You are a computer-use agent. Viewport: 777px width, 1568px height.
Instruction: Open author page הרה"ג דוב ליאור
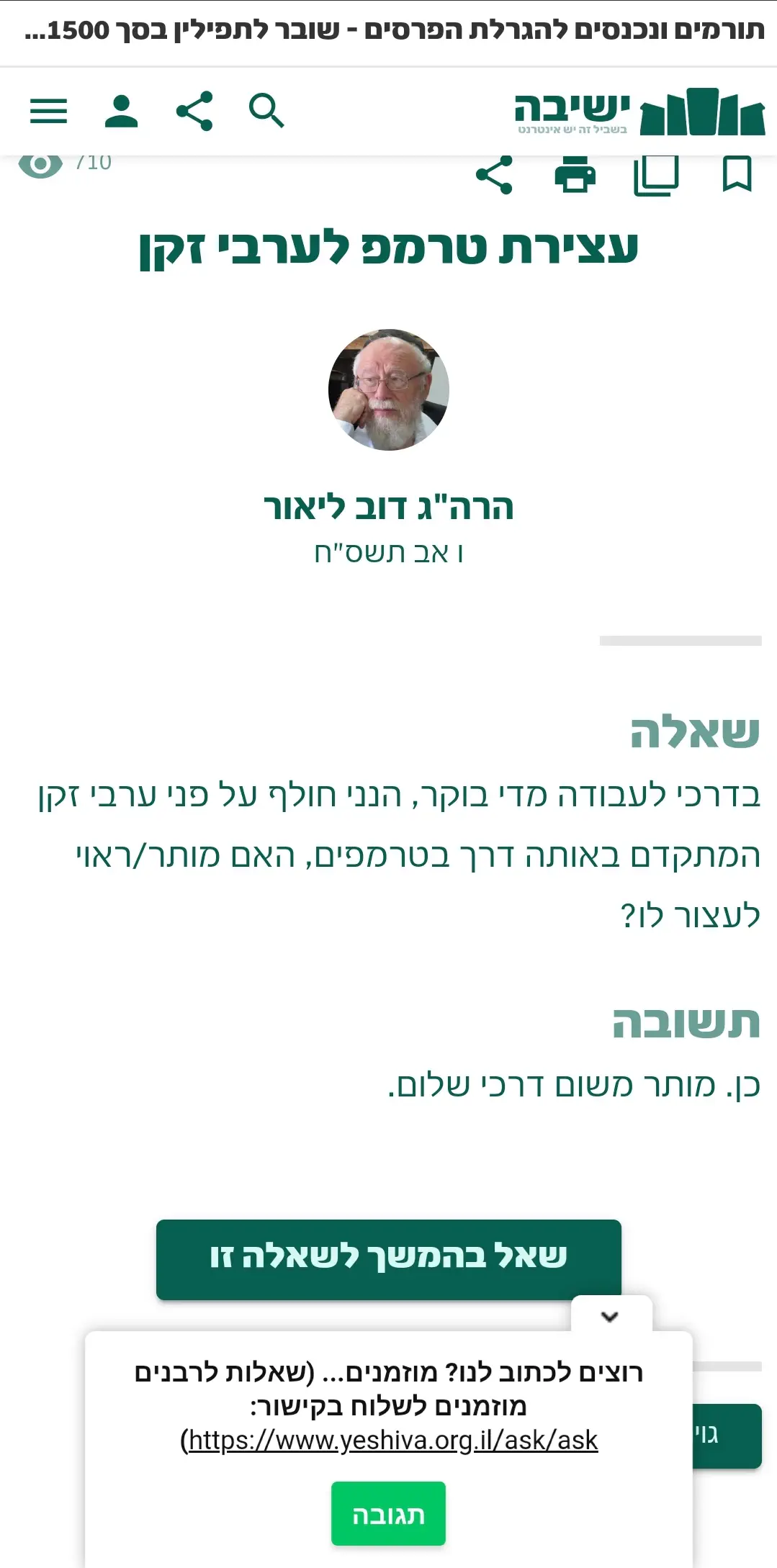coord(389,508)
